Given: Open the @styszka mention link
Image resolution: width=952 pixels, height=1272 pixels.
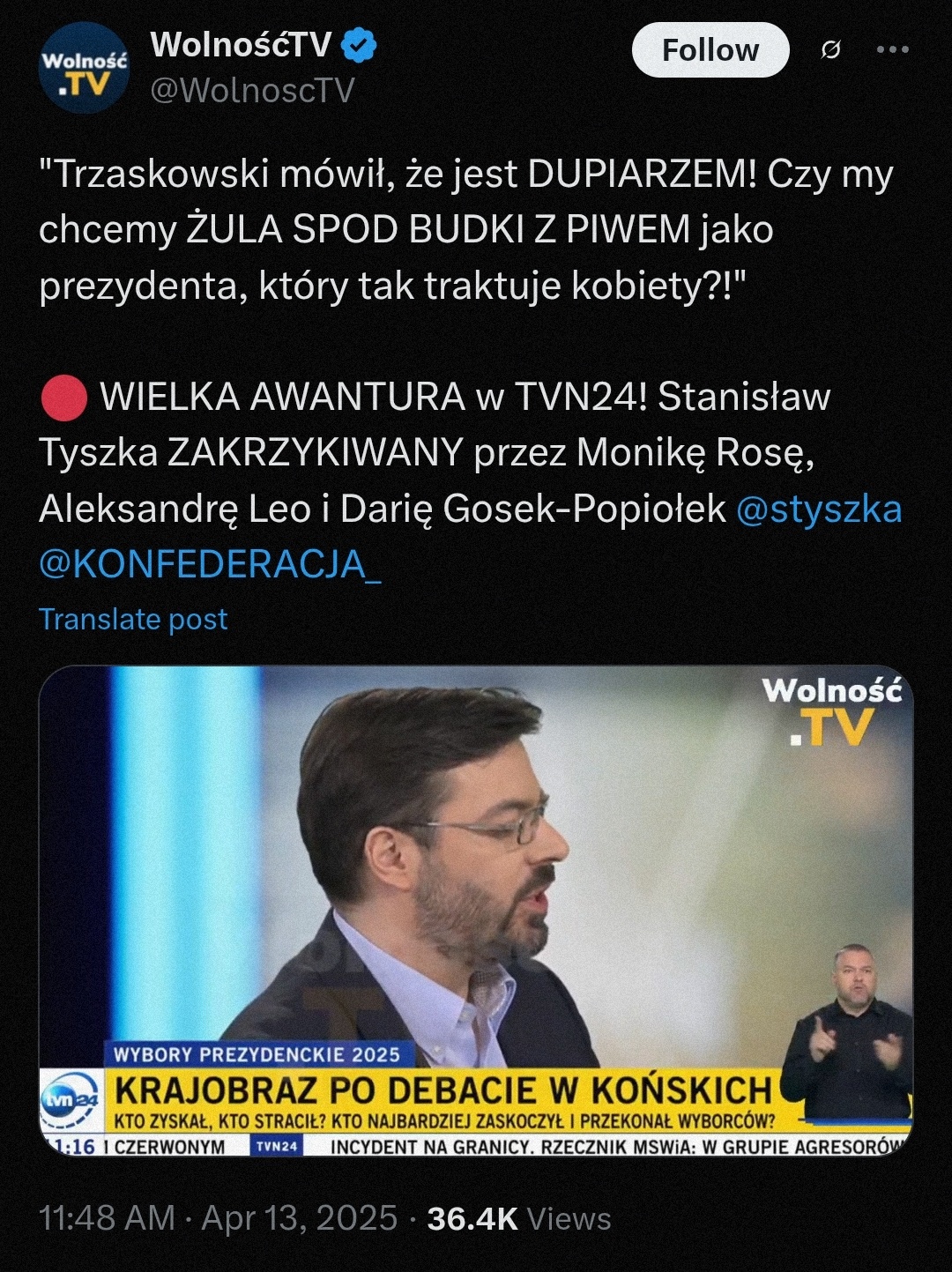Looking at the screenshot, I should coord(819,510).
